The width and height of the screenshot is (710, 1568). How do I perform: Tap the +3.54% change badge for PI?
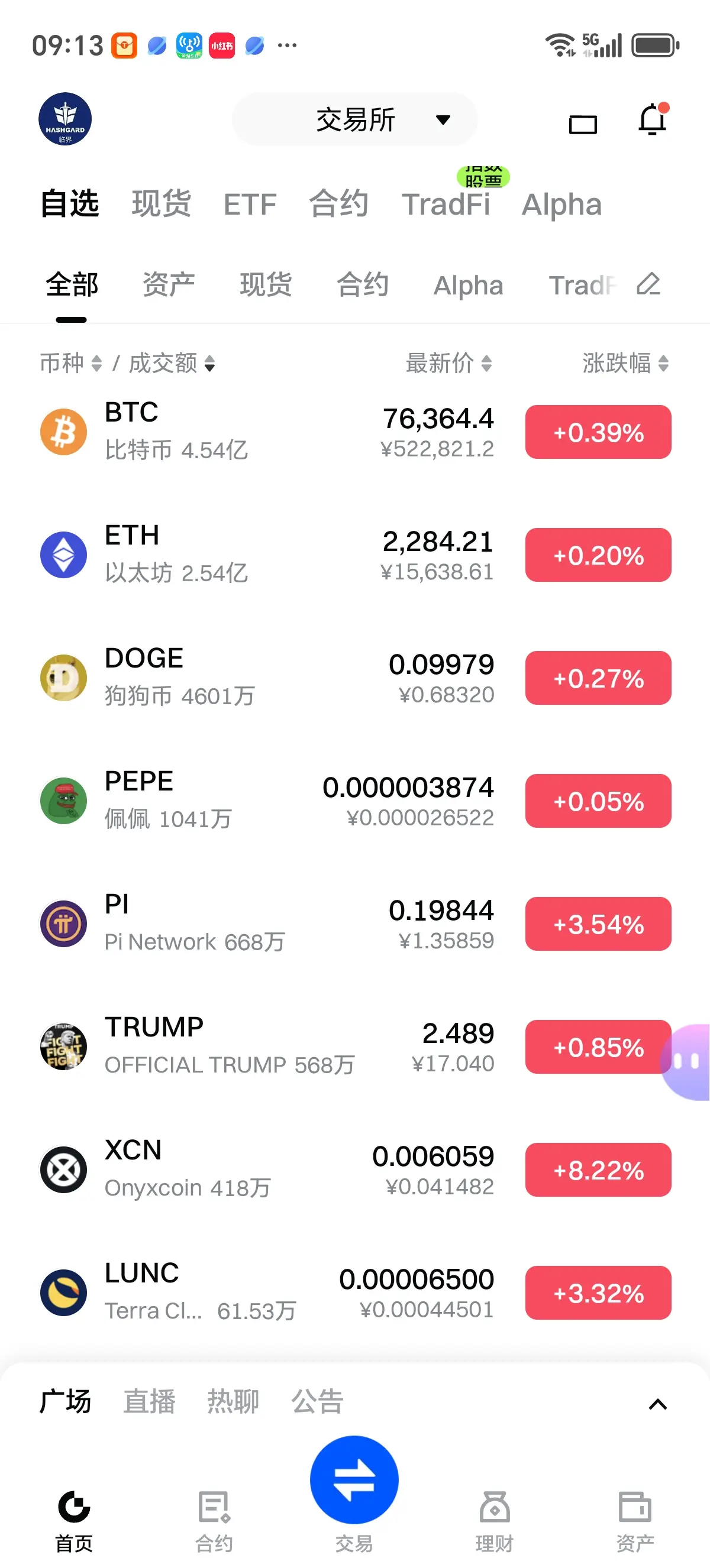(x=598, y=924)
